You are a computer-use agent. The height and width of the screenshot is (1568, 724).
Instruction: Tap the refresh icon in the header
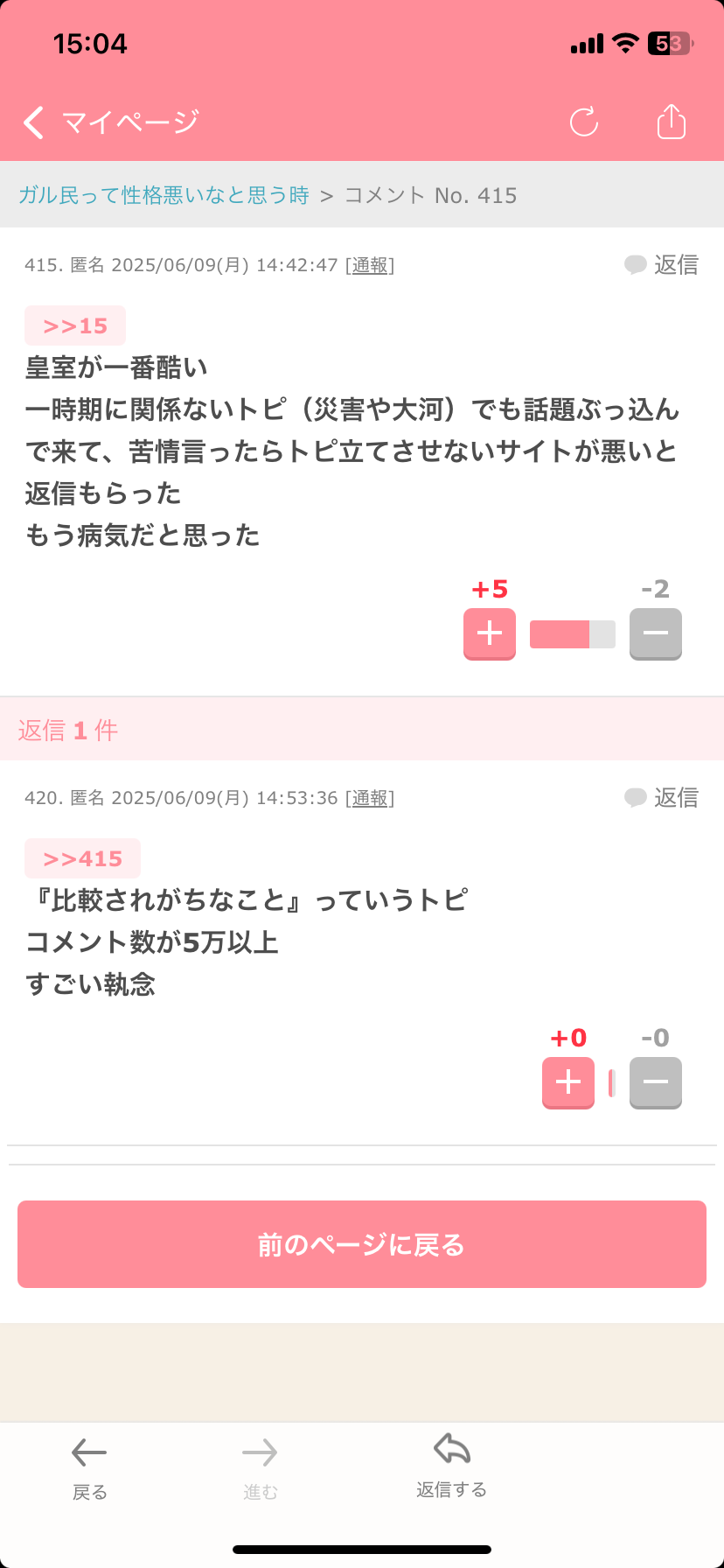coord(583,122)
